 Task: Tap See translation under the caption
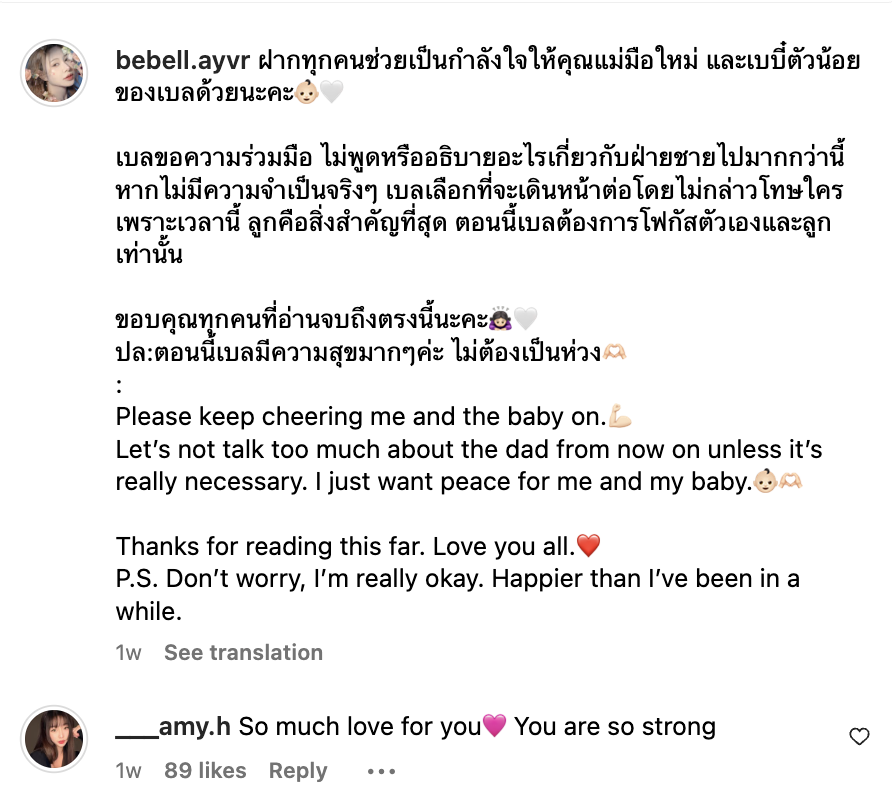pos(243,653)
